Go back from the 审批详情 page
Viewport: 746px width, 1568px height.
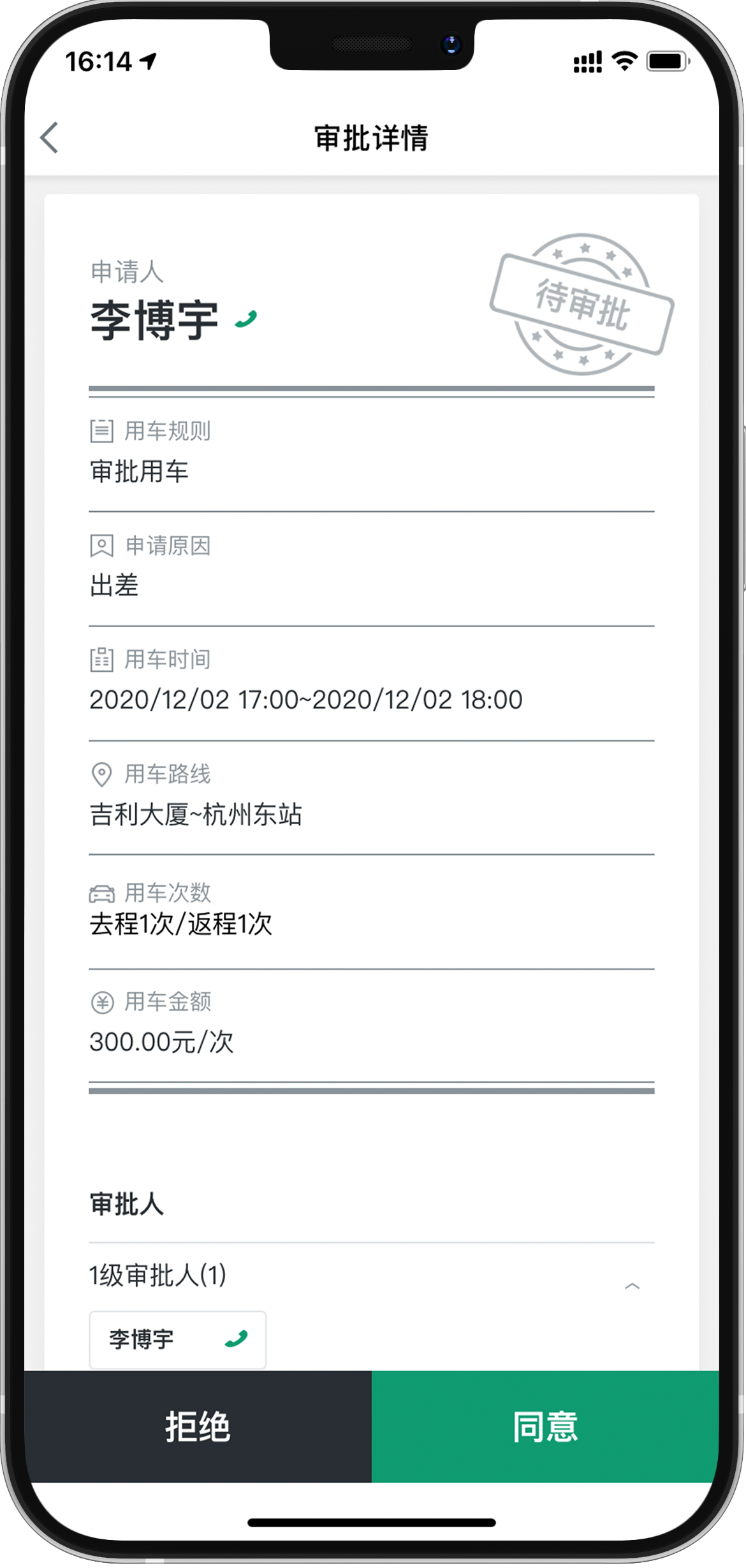click(x=50, y=138)
